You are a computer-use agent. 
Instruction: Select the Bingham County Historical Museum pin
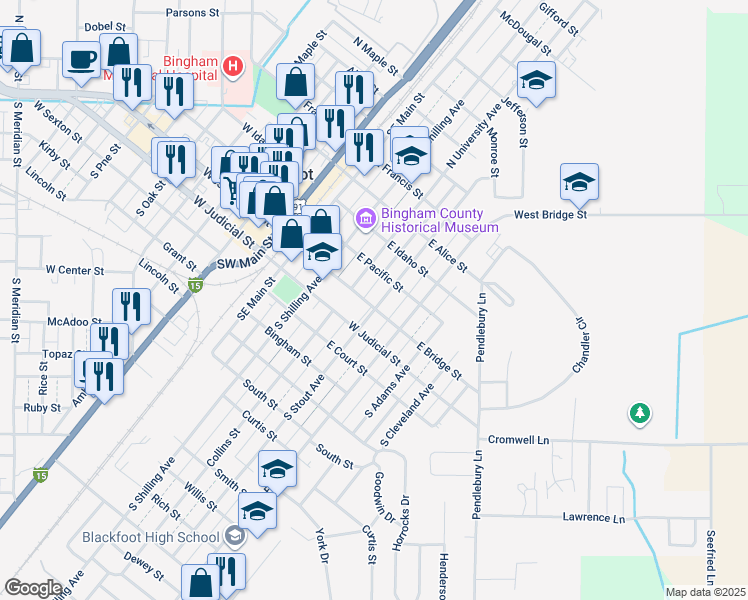pyautogui.click(x=366, y=219)
